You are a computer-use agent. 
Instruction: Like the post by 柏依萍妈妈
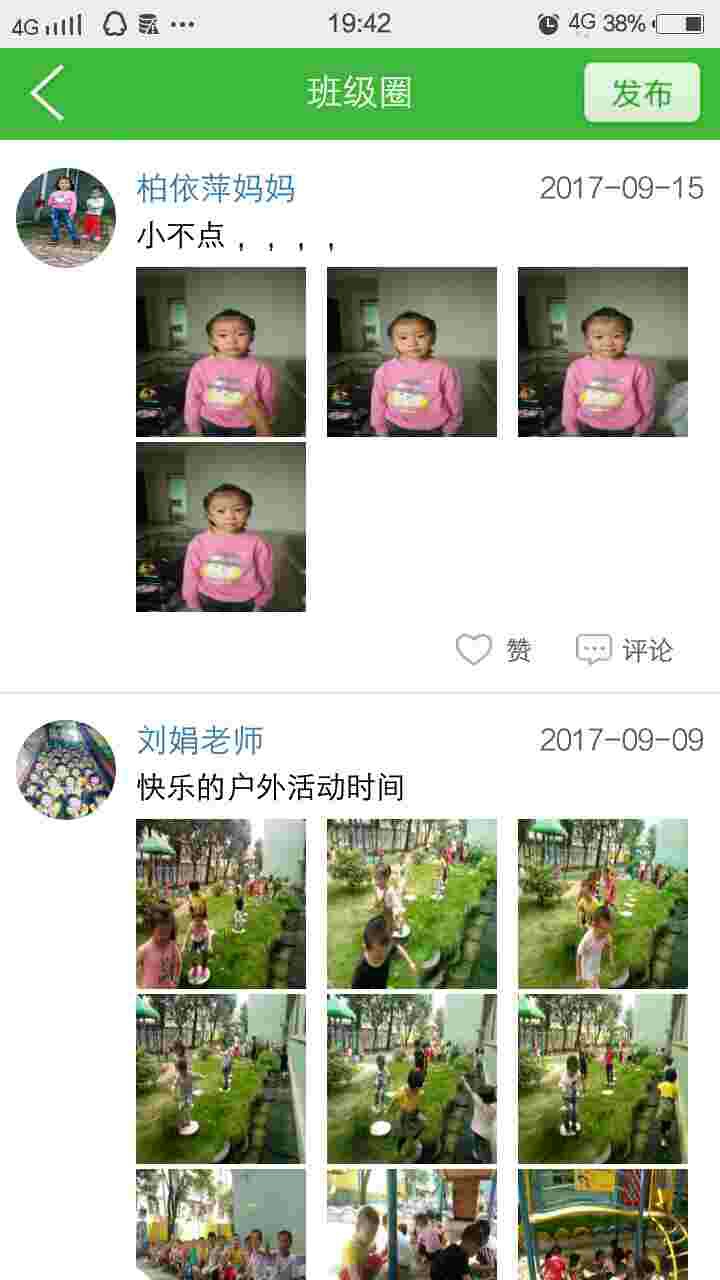pyautogui.click(x=494, y=650)
